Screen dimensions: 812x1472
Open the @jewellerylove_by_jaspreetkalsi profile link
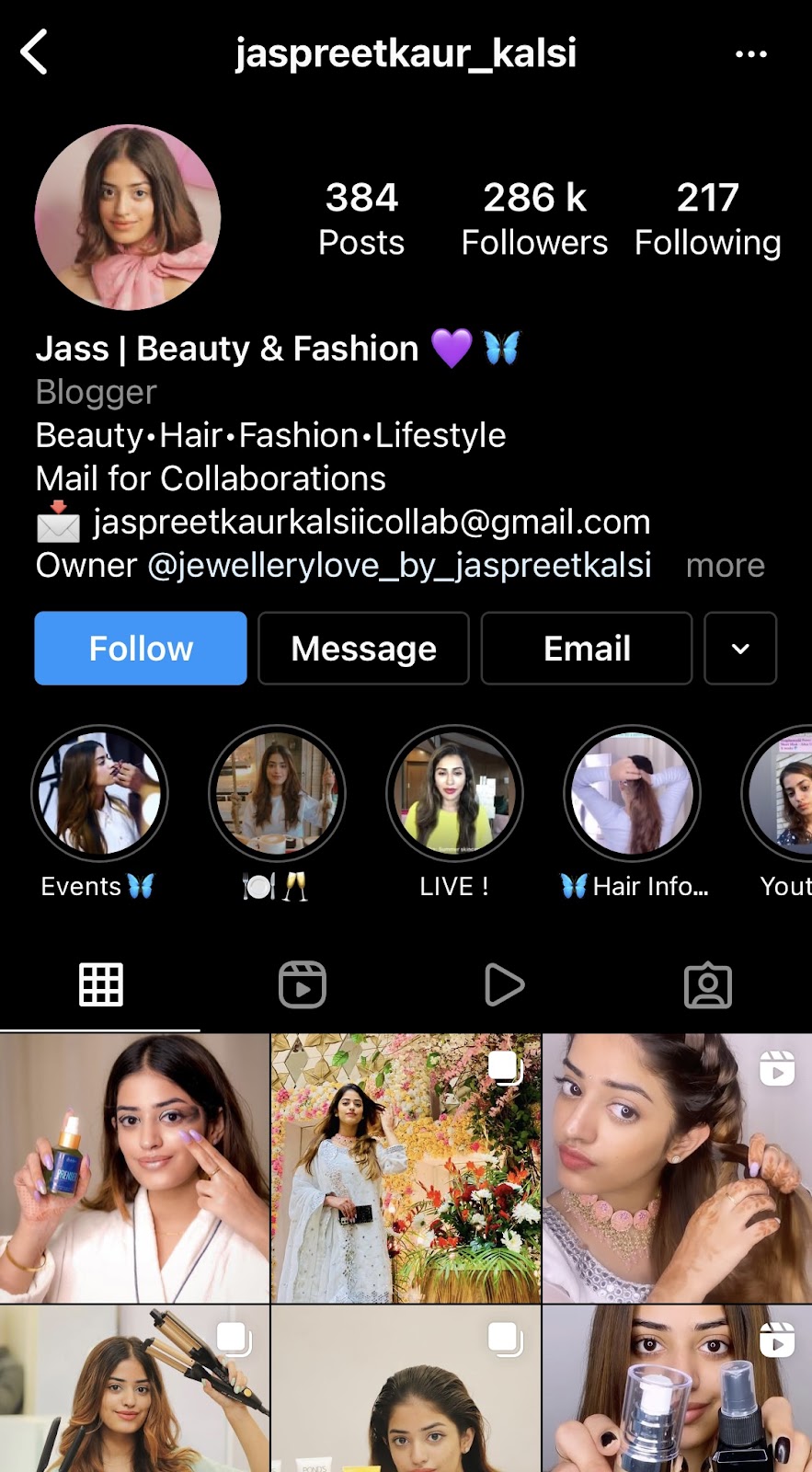(x=399, y=565)
